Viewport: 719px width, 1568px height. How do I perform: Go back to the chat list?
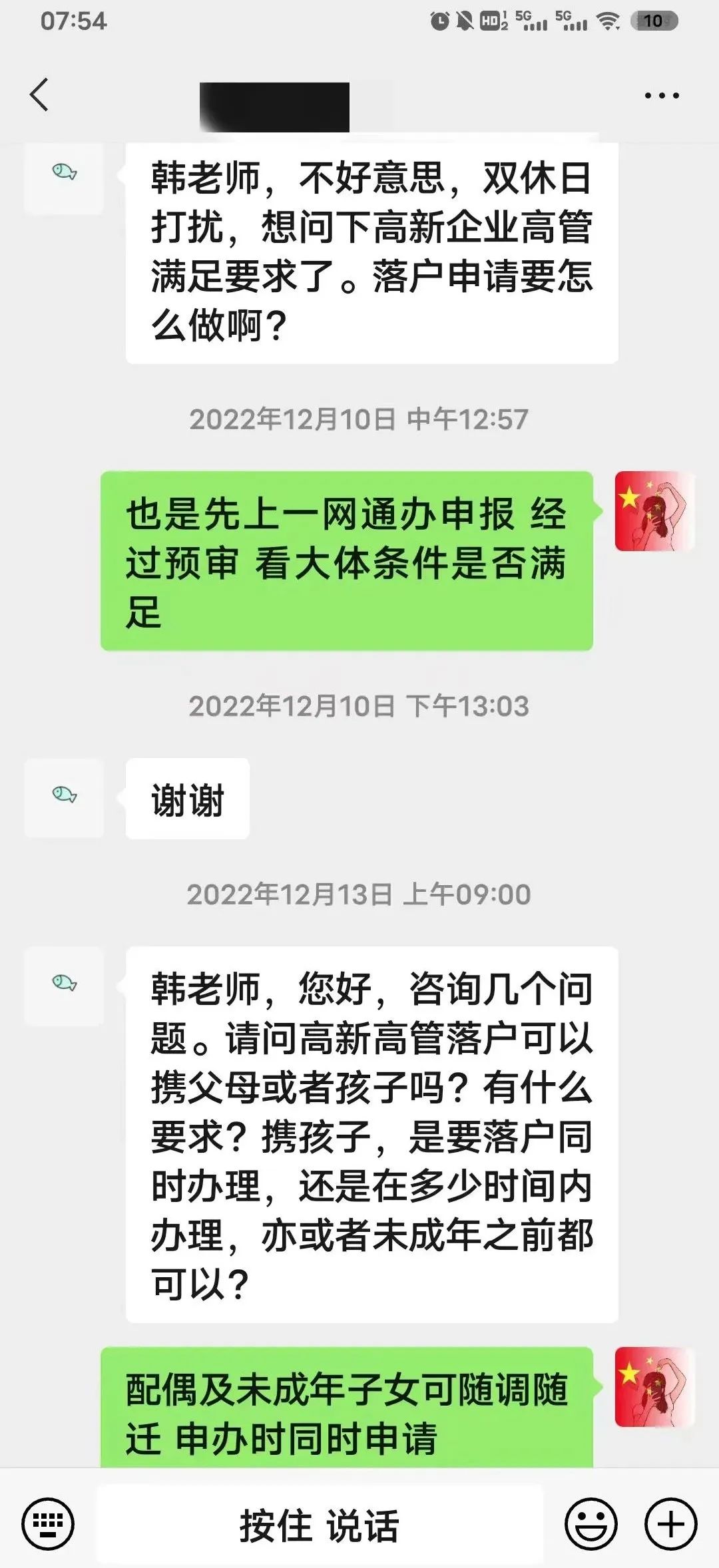40,95
